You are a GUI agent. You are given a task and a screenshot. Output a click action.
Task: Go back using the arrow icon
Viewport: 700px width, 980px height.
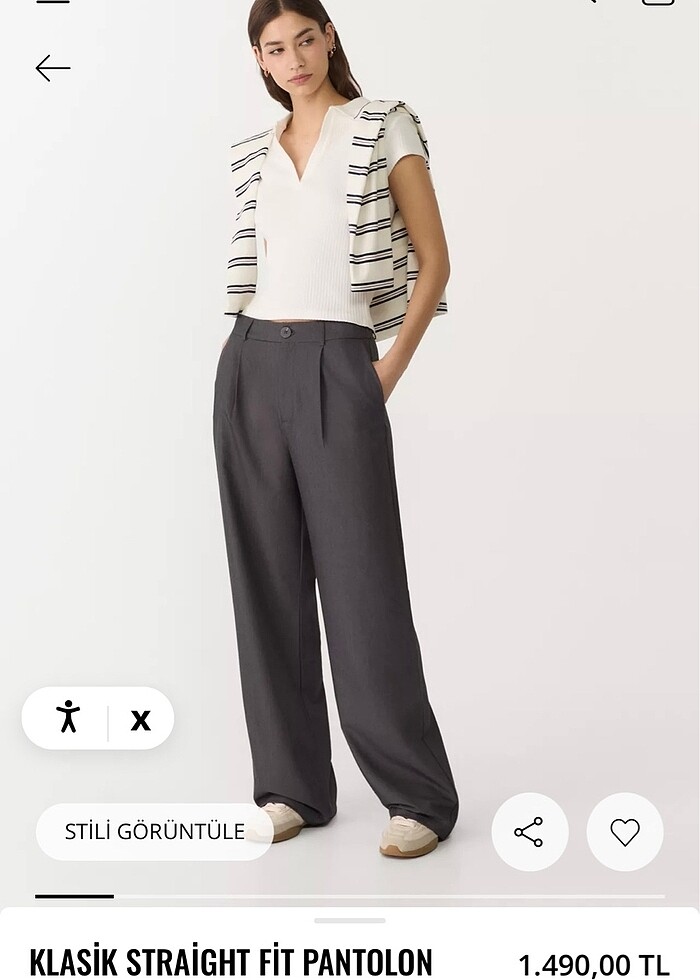[x=53, y=68]
